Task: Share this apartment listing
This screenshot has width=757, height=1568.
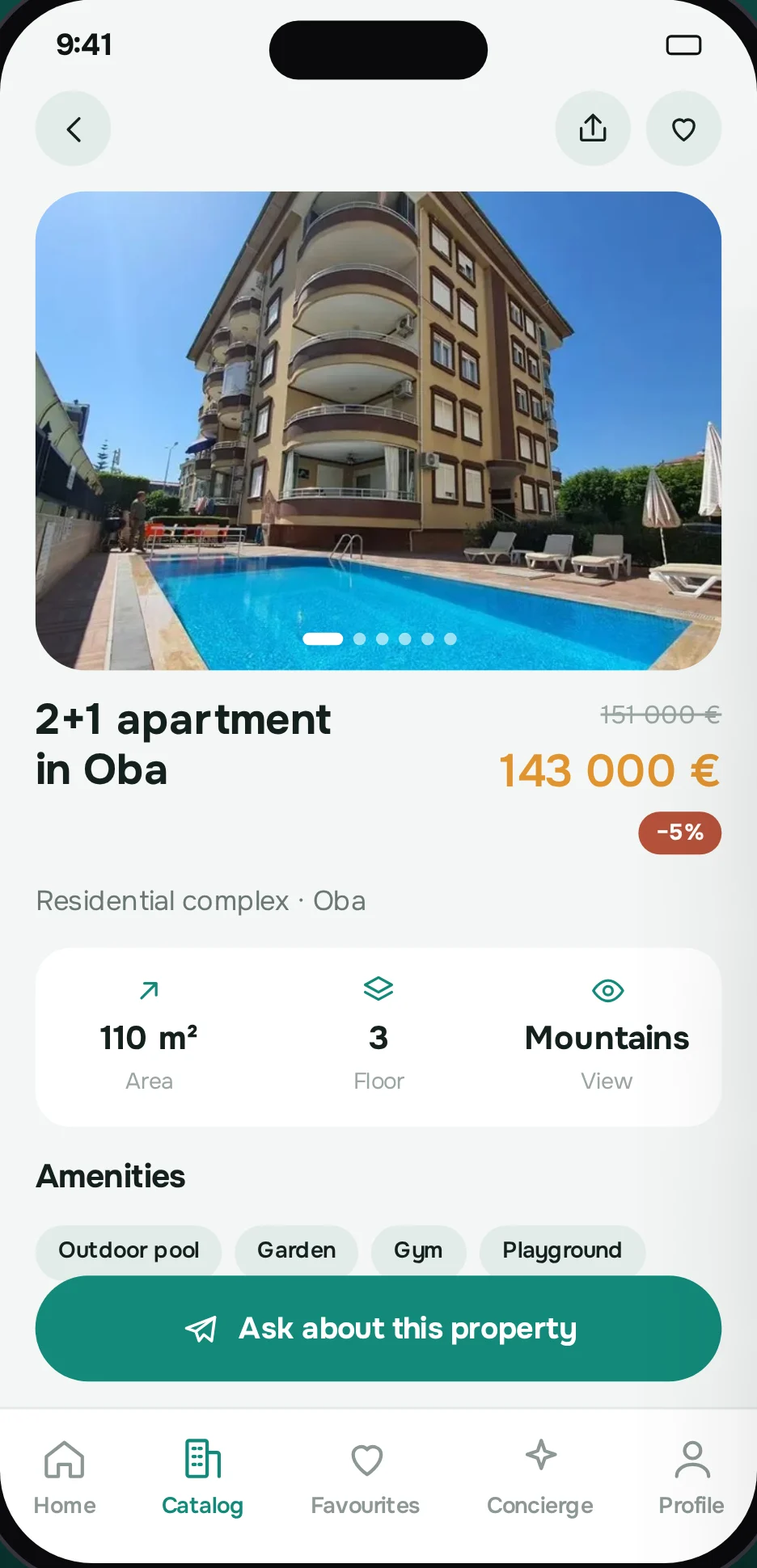Action: click(593, 129)
